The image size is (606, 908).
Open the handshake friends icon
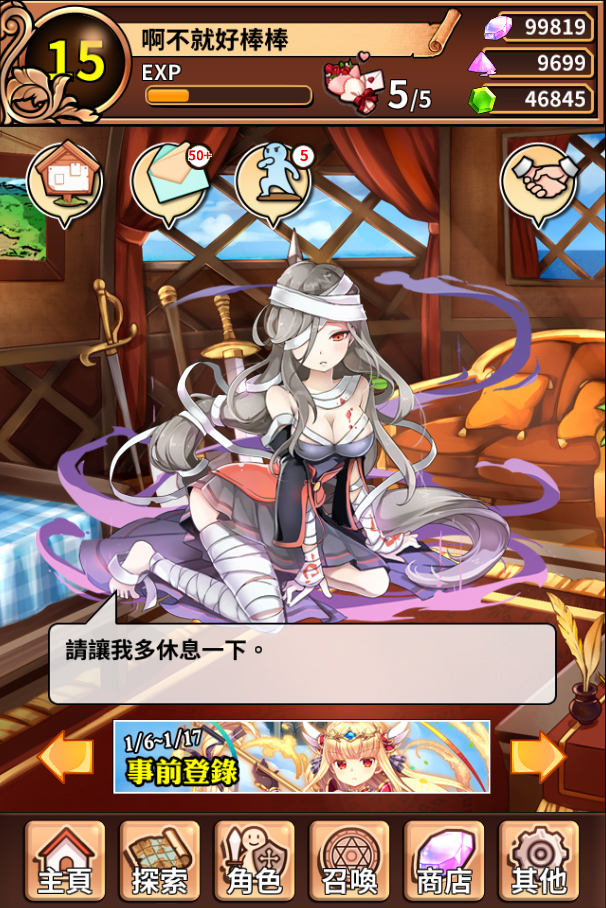(538, 181)
